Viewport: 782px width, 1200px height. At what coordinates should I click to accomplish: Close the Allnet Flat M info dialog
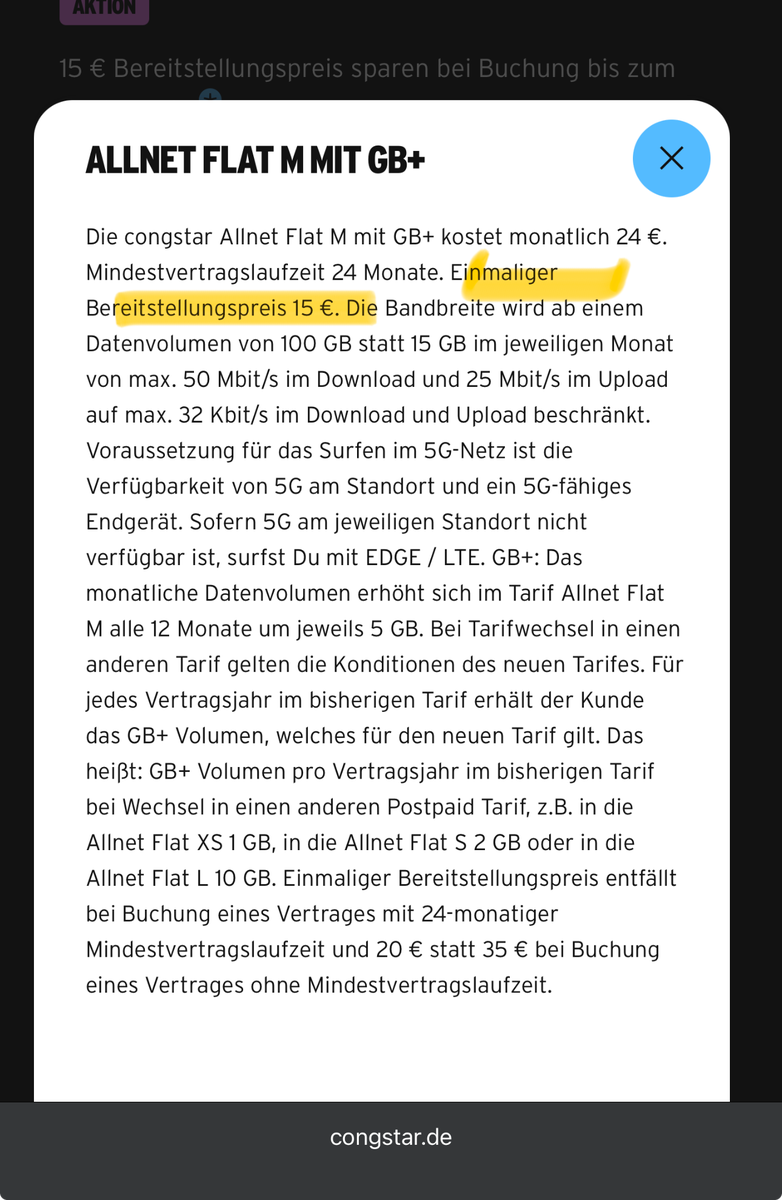tap(671, 158)
